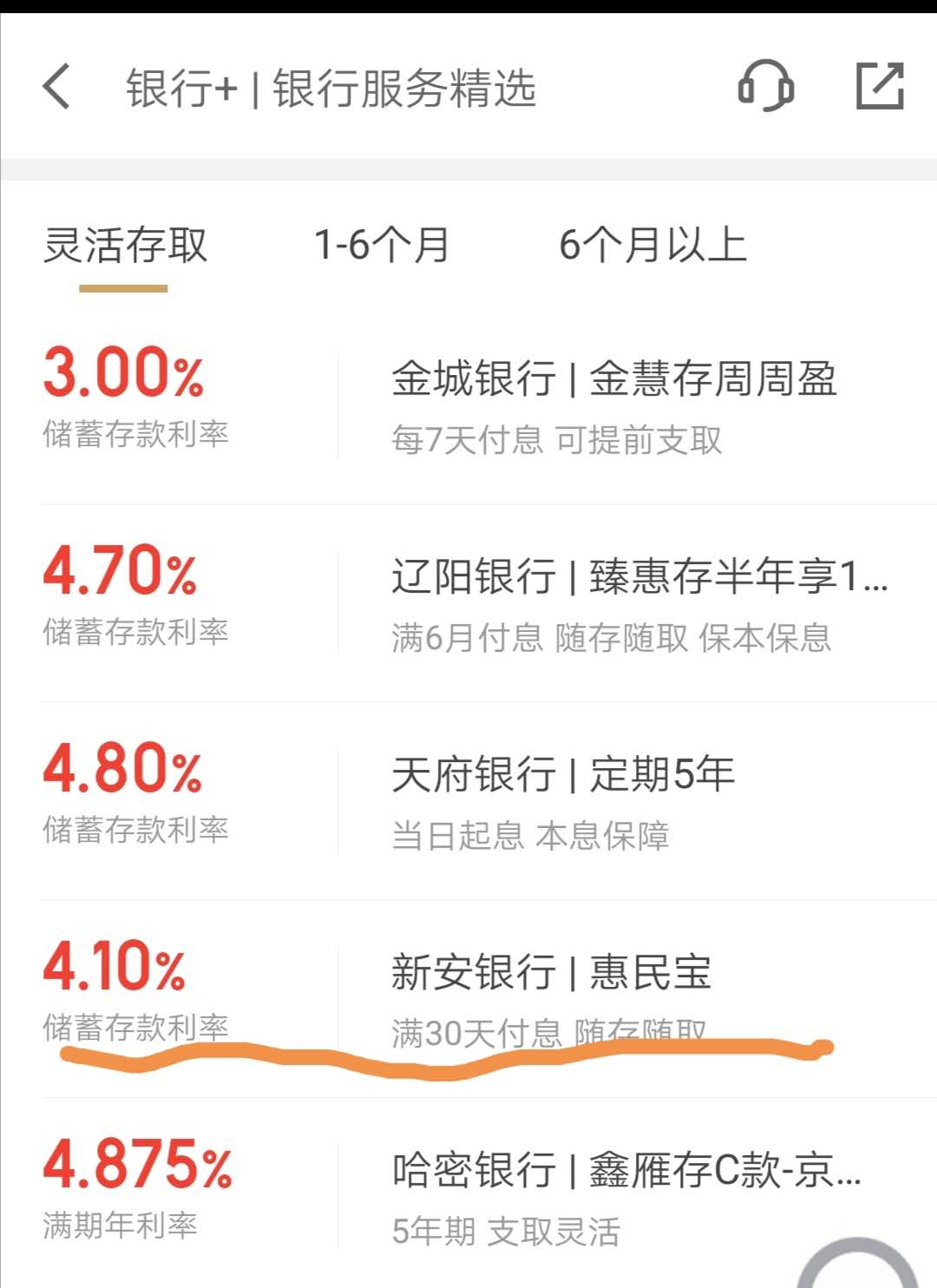Viewport: 937px width, 1288px height.
Task: View 天府银行 定期5年 deposit
Action: (x=563, y=775)
